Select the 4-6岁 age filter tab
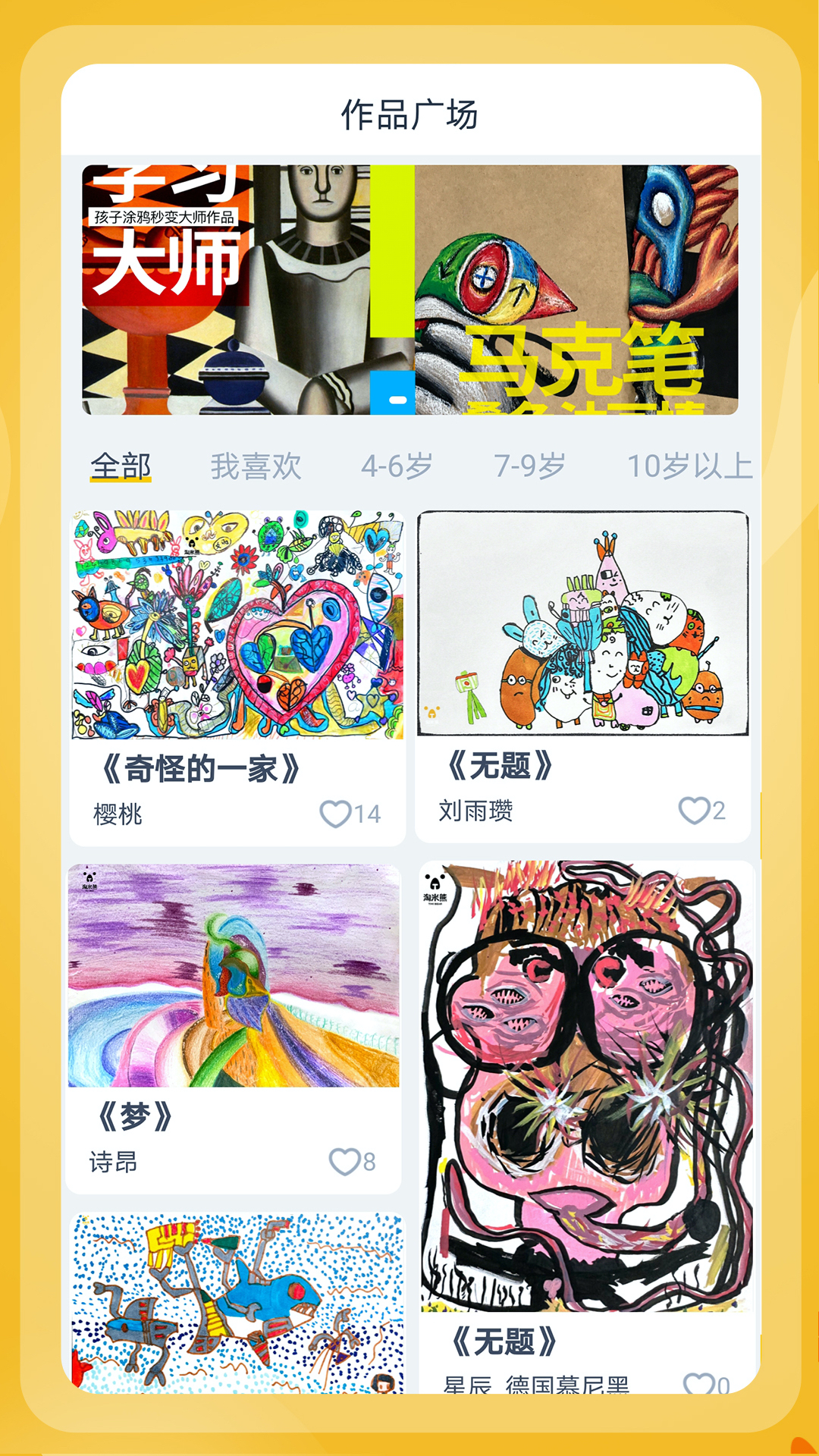This screenshot has height=1456, width=819. click(x=397, y=466)
